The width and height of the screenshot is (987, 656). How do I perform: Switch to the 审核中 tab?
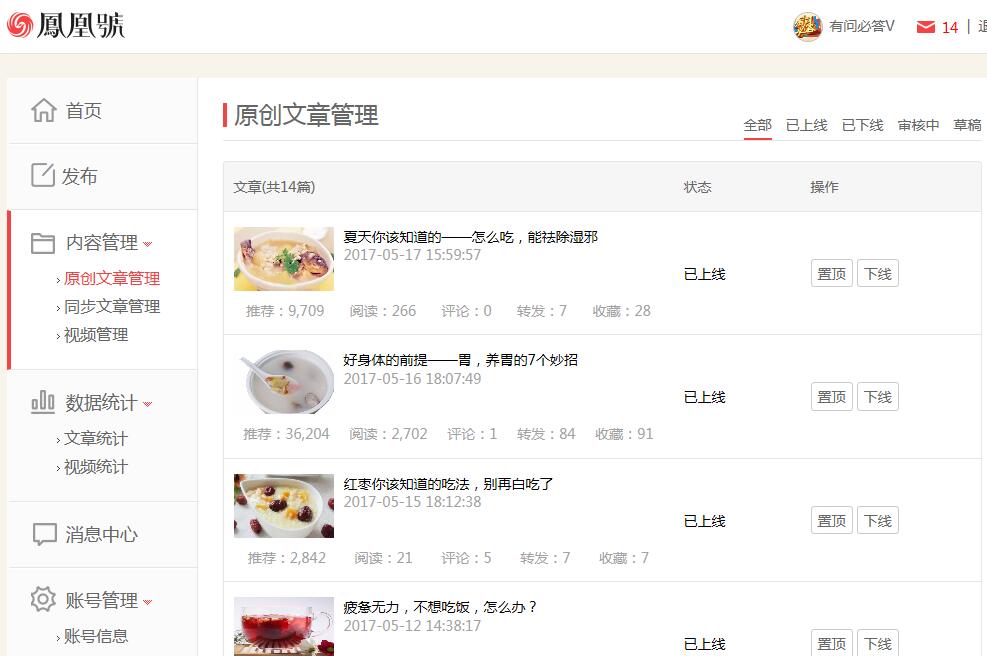[918, 126]
